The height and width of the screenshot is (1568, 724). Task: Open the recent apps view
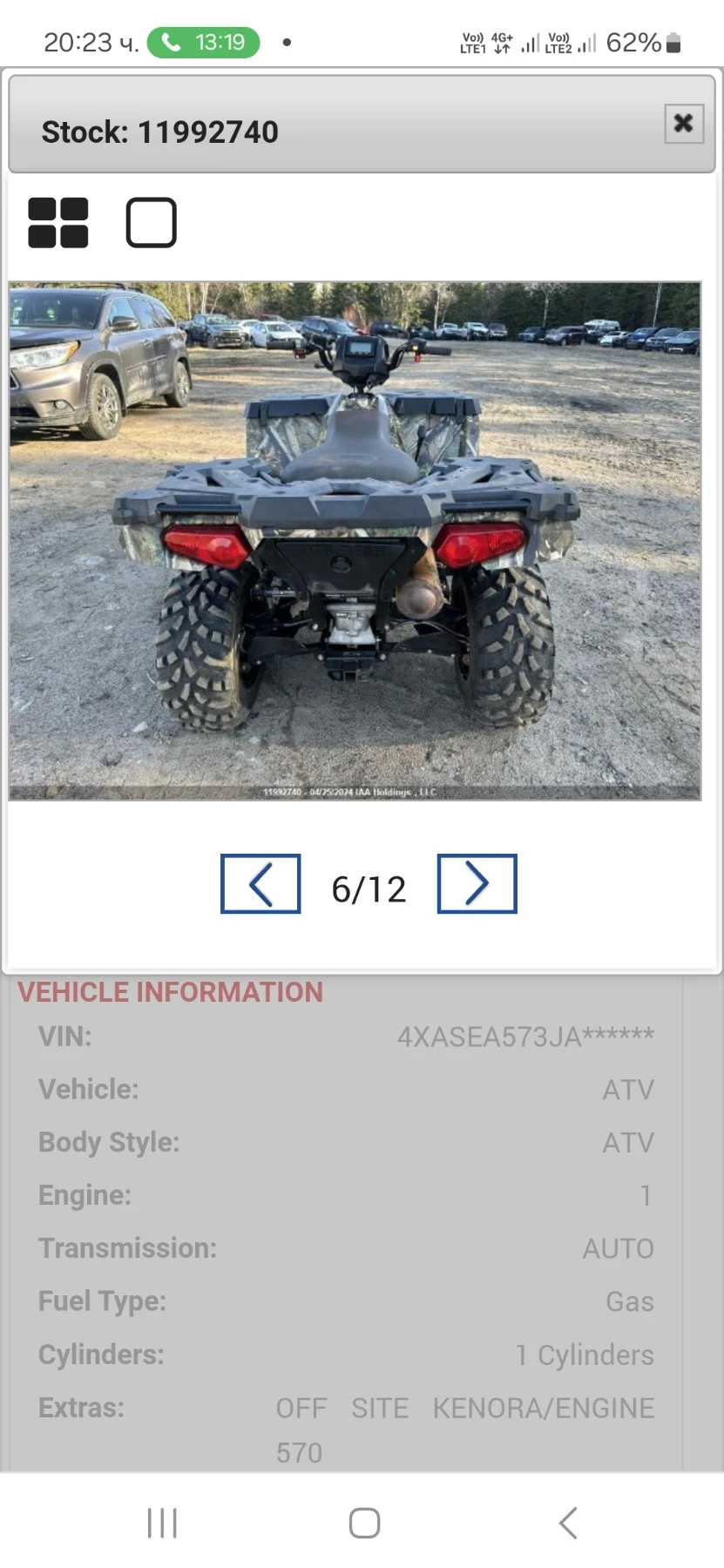coord(162,1523)
